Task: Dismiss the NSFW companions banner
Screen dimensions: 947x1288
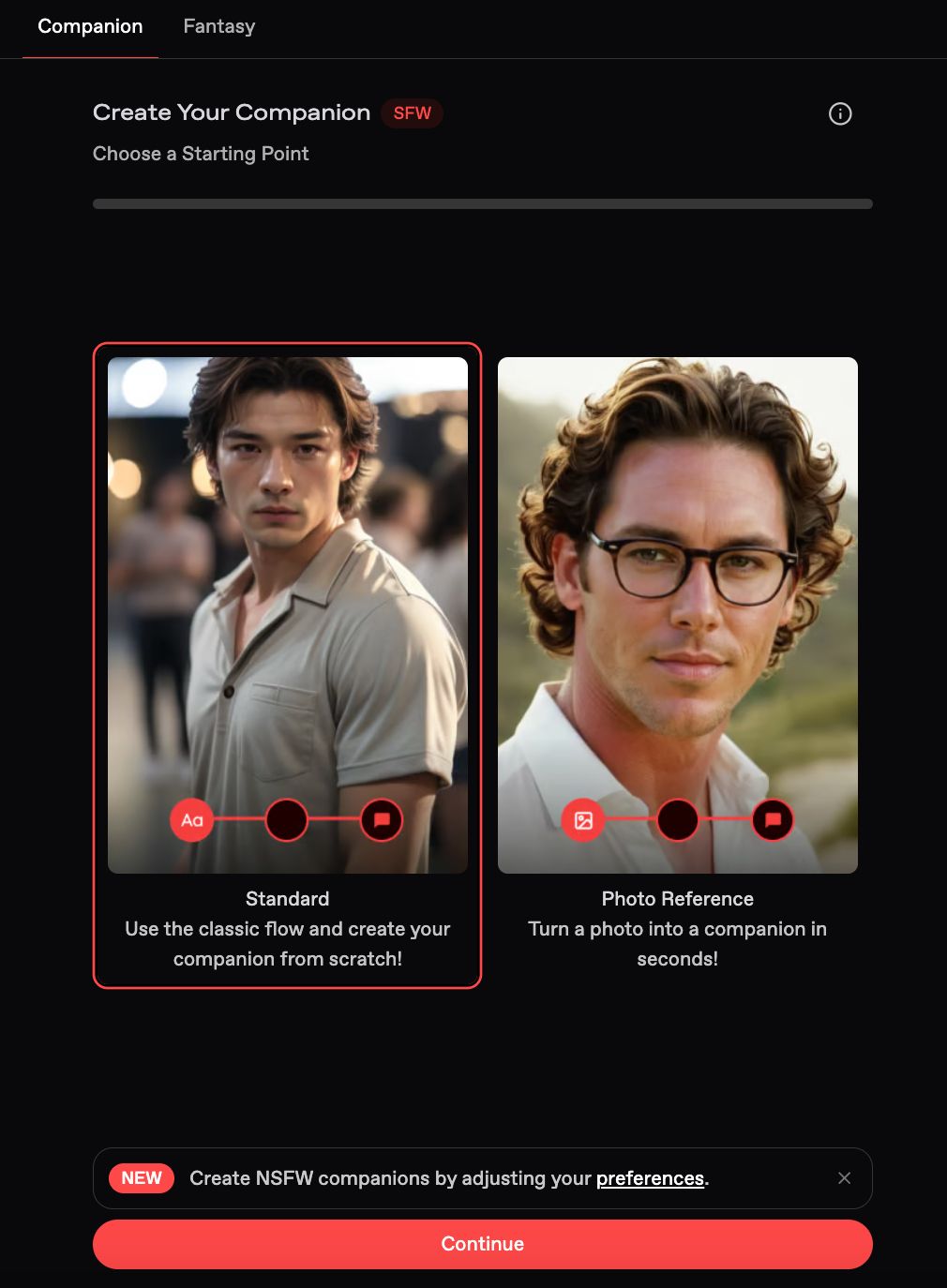Action: [x=844, y=1178]
